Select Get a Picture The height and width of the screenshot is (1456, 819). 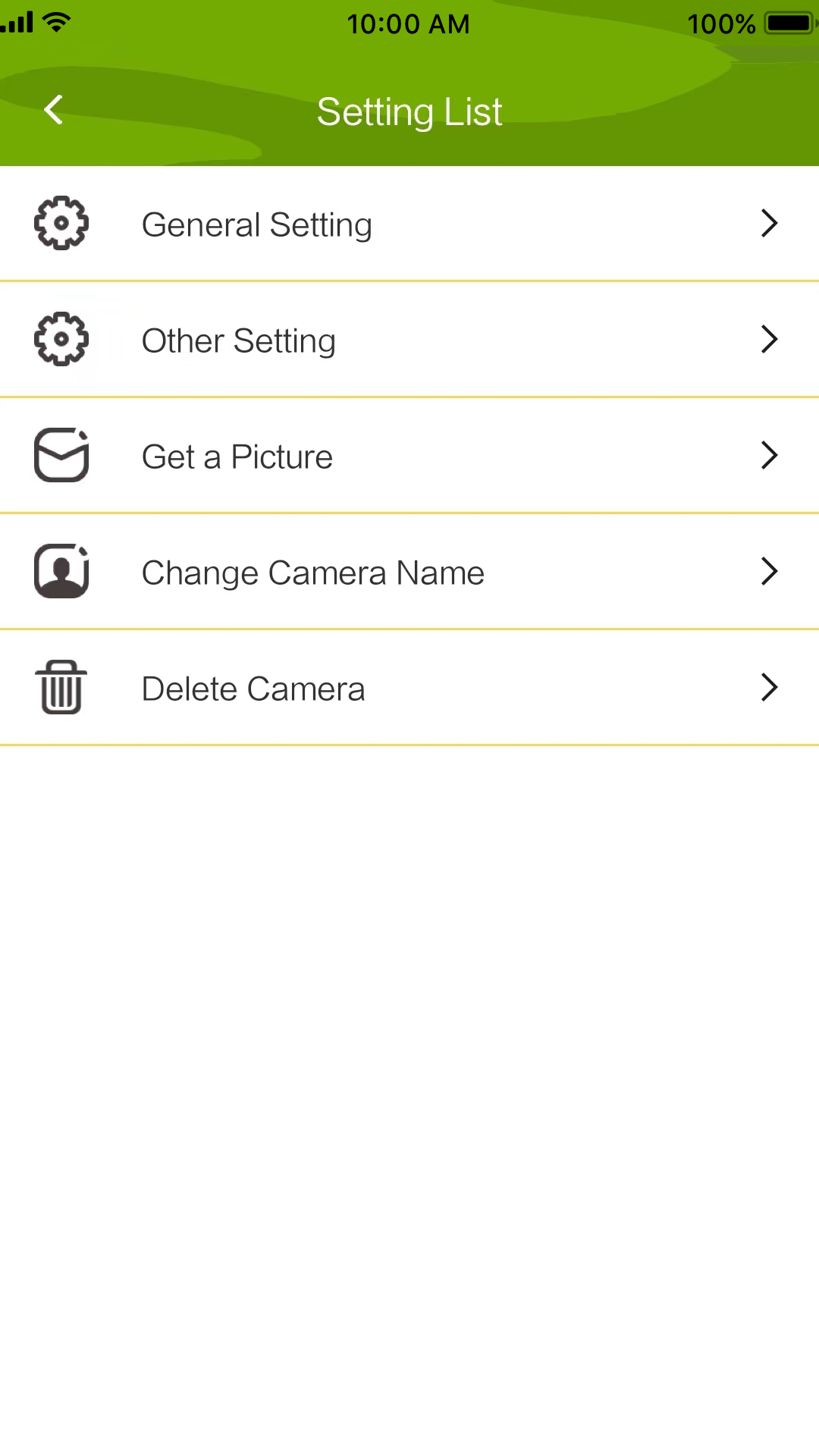click(x=409, y=457)
